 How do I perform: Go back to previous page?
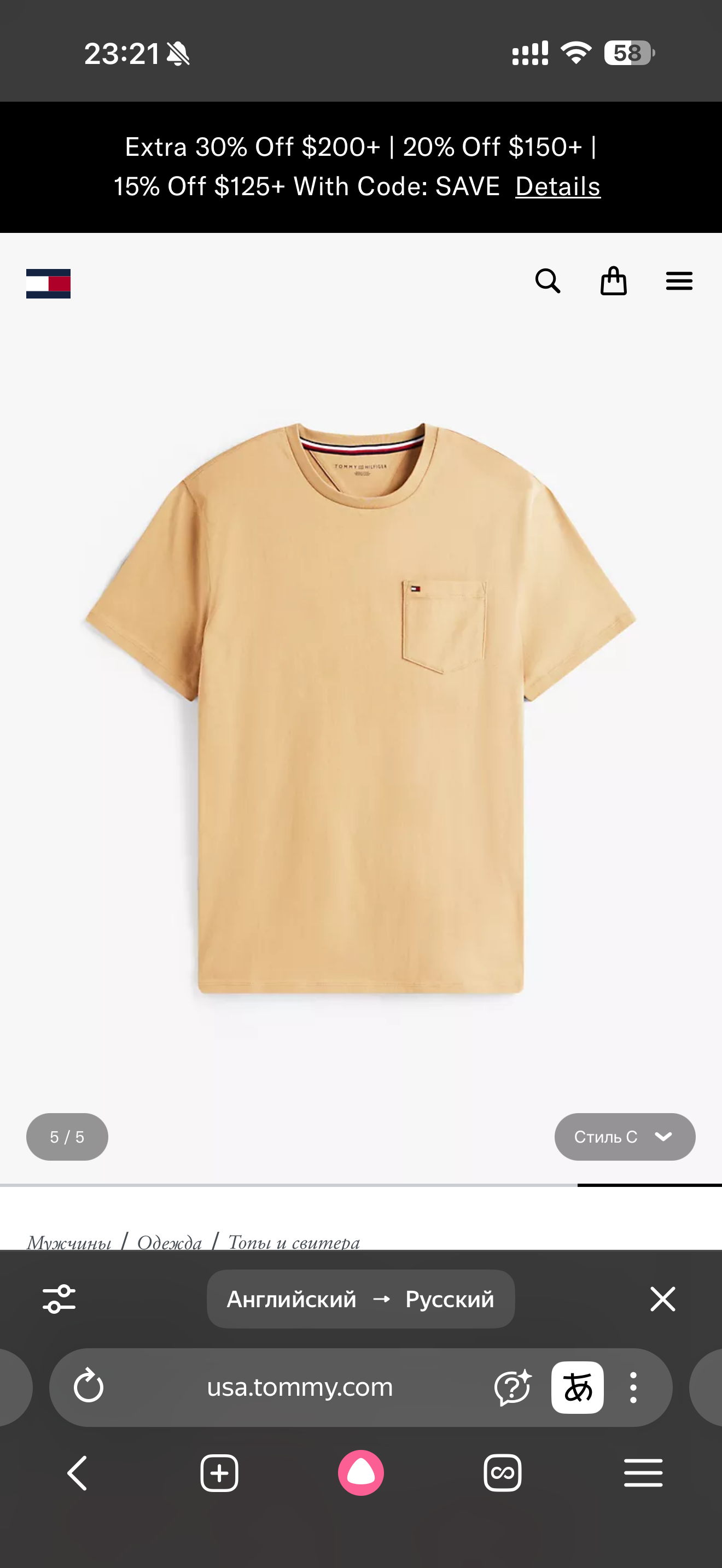(77, 1473)
